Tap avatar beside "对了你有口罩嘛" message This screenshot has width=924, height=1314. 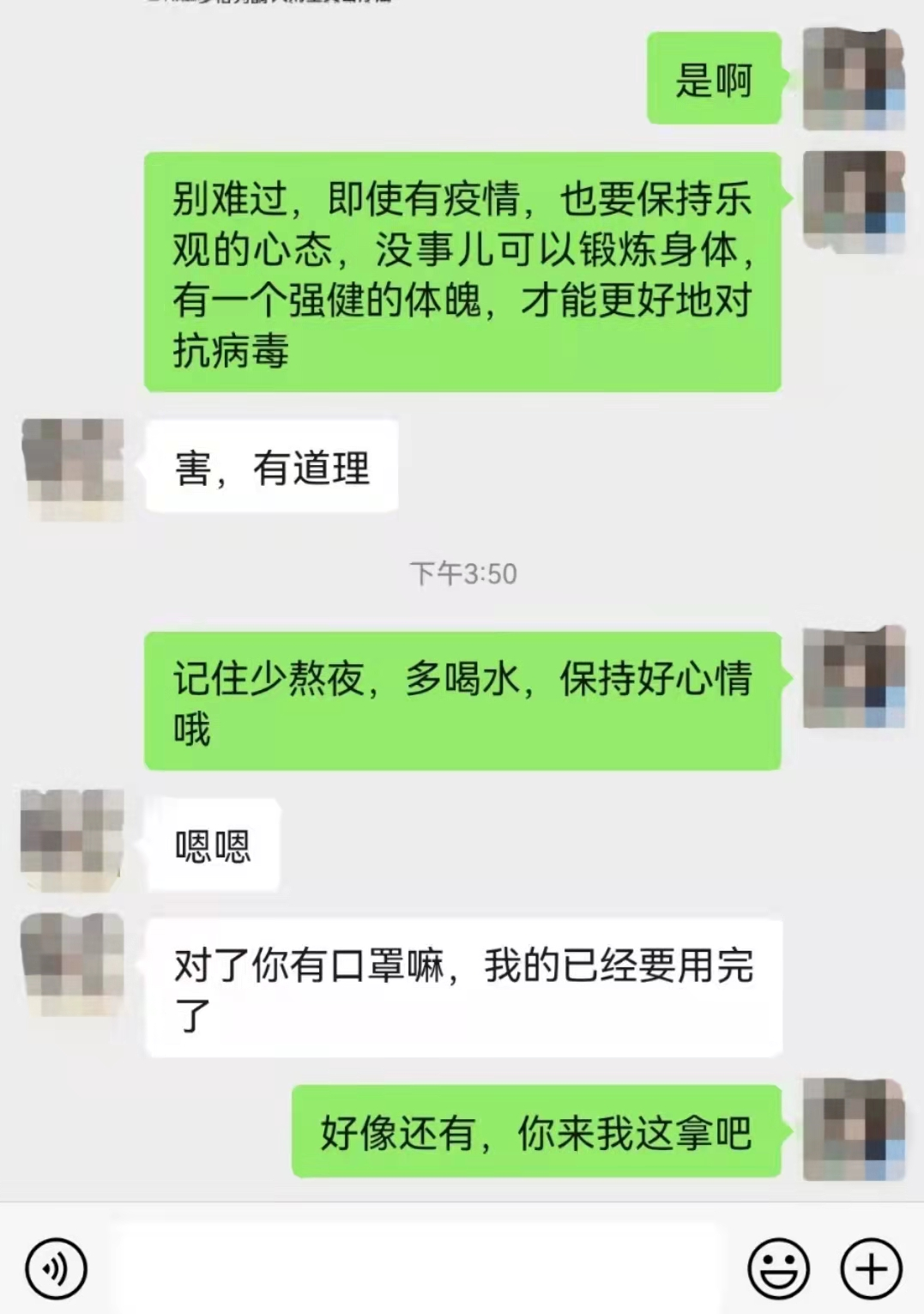(72, 965)
